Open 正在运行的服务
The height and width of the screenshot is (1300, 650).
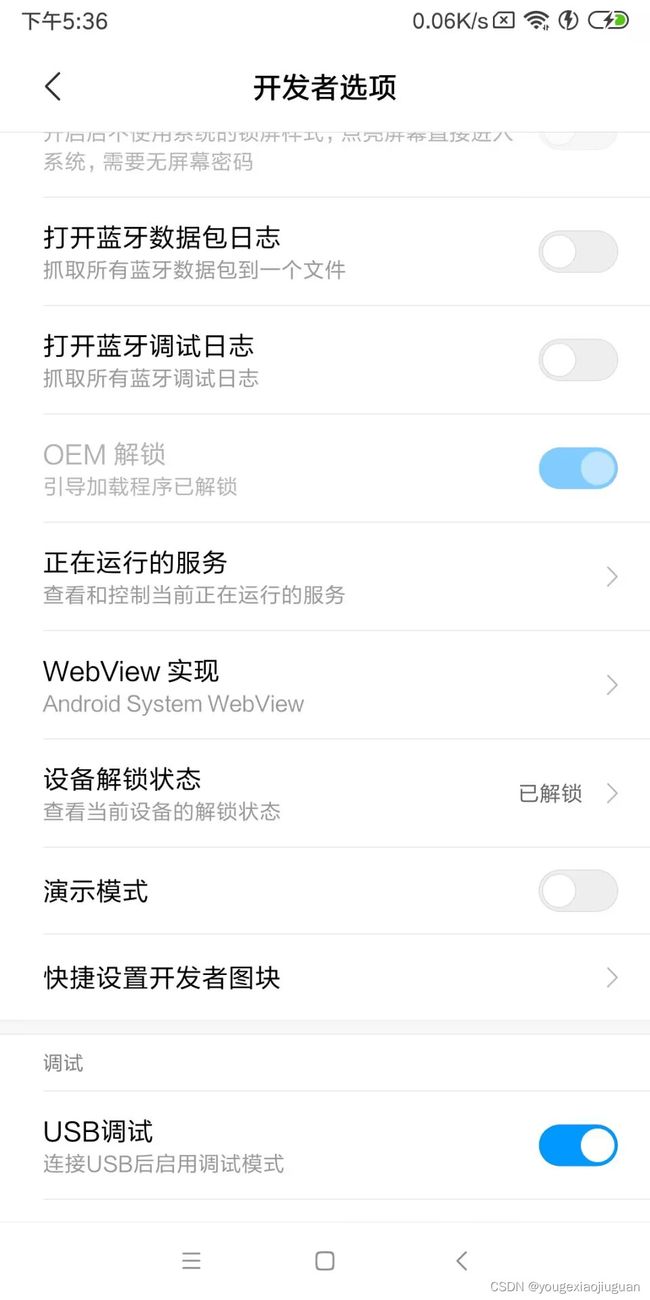point(325,577)
